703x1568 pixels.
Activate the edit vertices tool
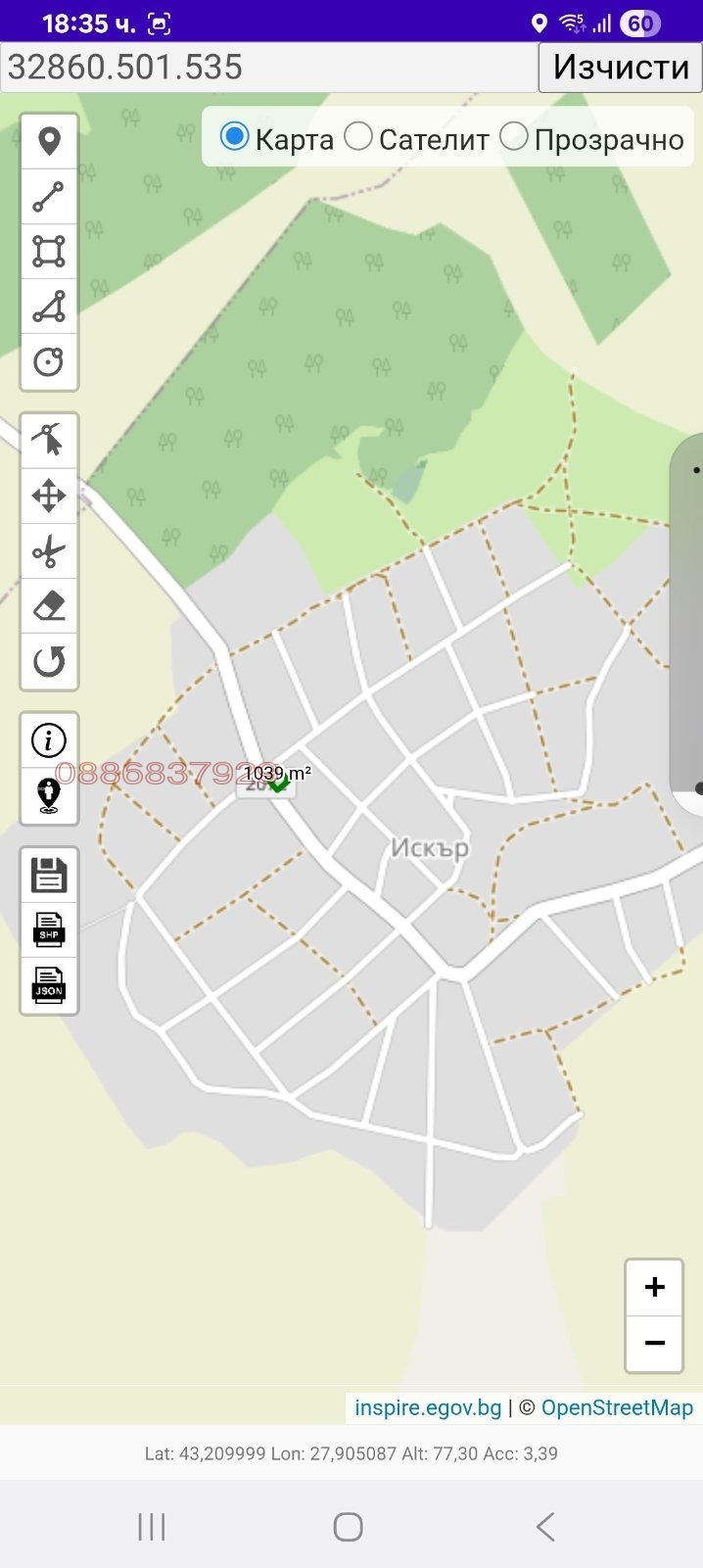49,441
